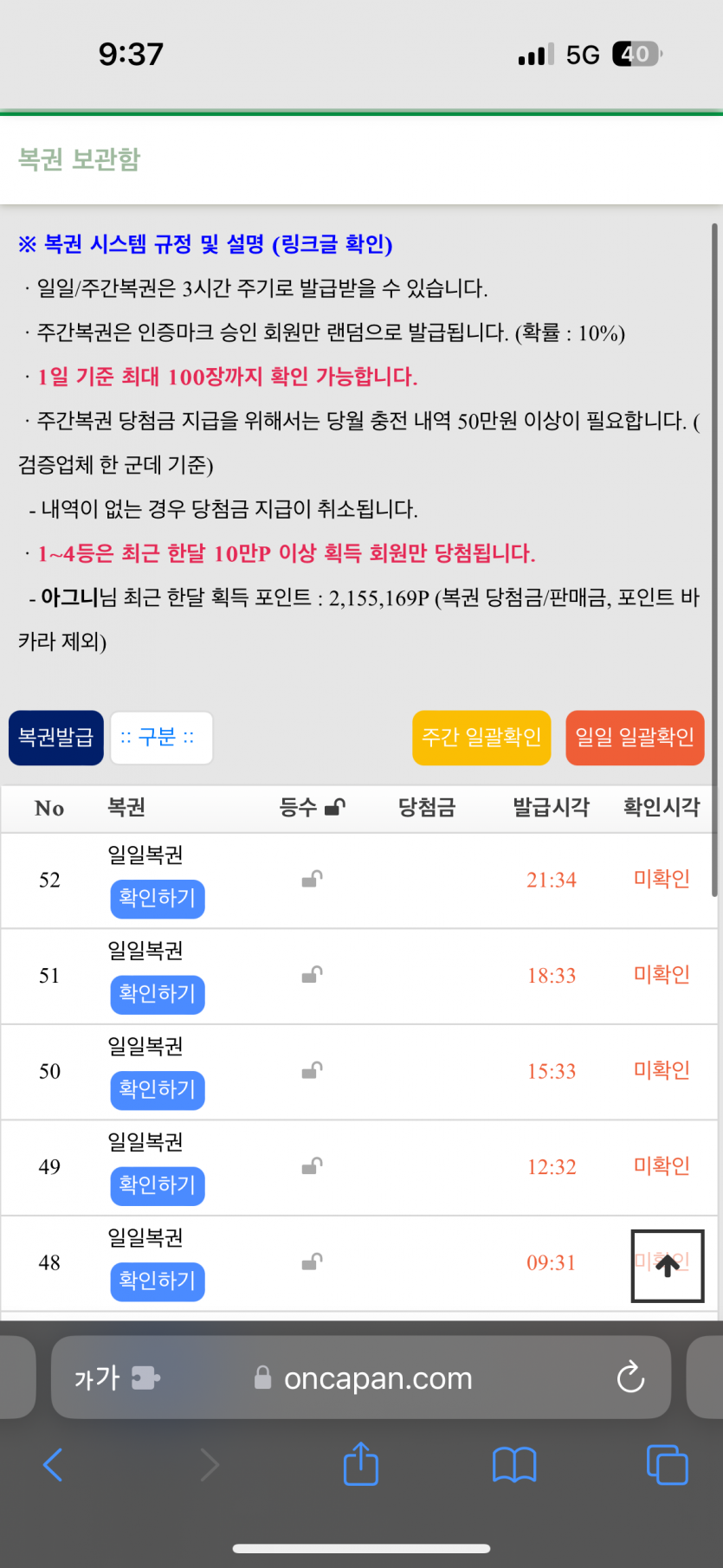This screenshot has height=1568, width=723.
Task: Tap 주간 일괄확인 button
Action: (x=481, y=738)
